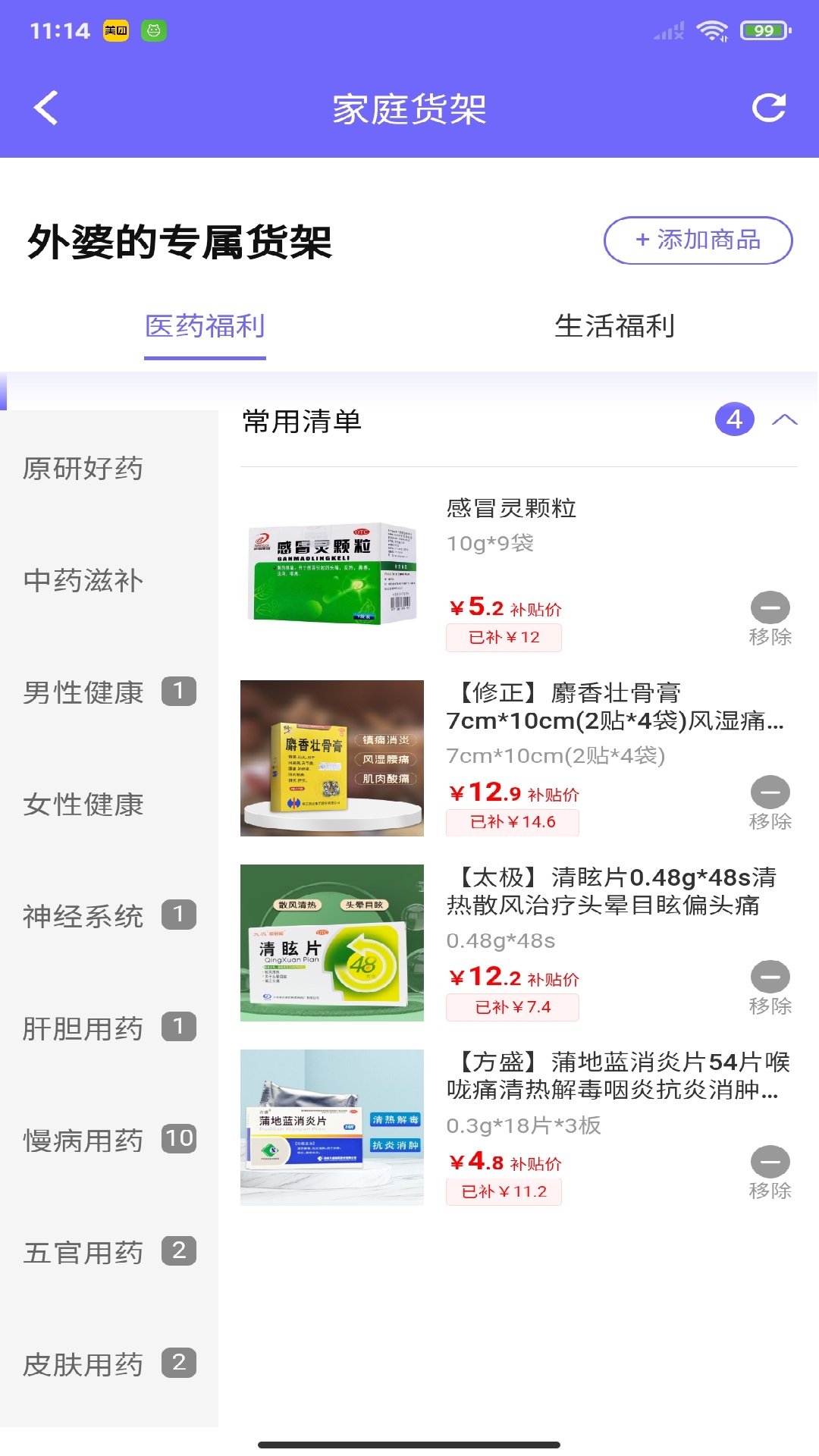Tap the battery level indicator
The image size is (819, 1456).
click(x=764, y=30)
